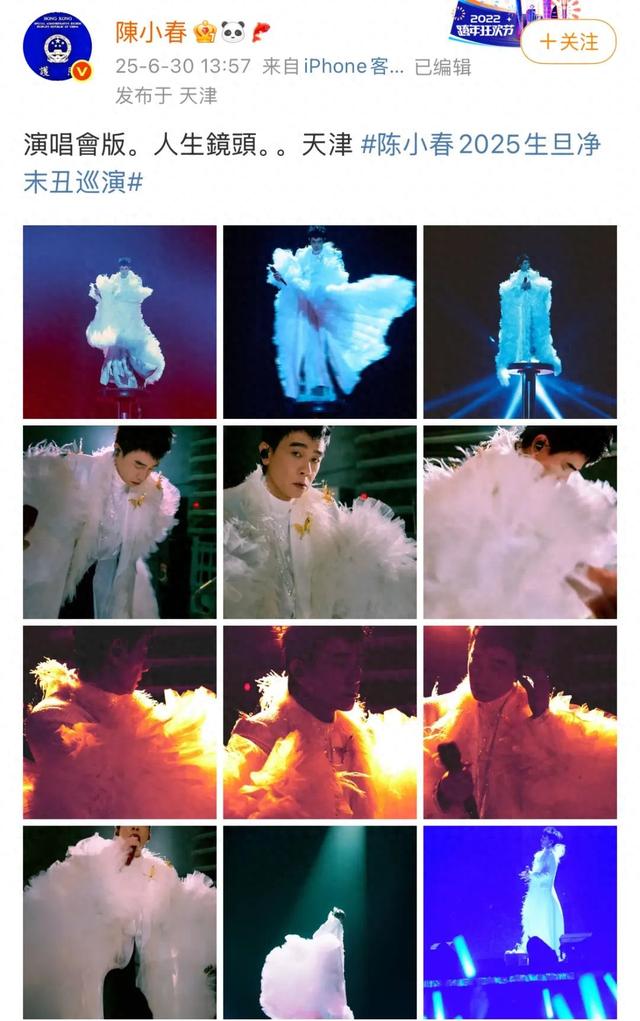The height and width of the screenshot is (1021, 640).
Task: Open third photo with blue stage beams
Action: tap(520, 321)
